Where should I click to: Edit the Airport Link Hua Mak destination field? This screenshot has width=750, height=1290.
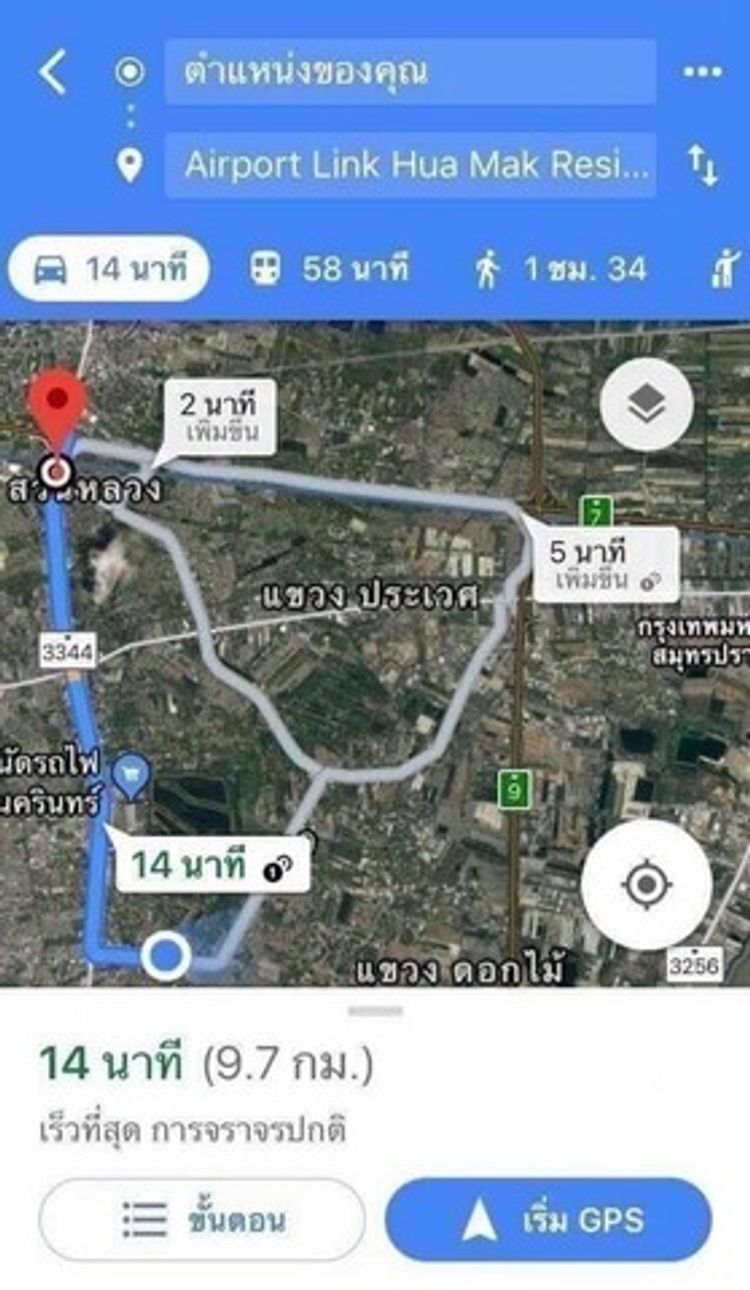pos(410,165)
